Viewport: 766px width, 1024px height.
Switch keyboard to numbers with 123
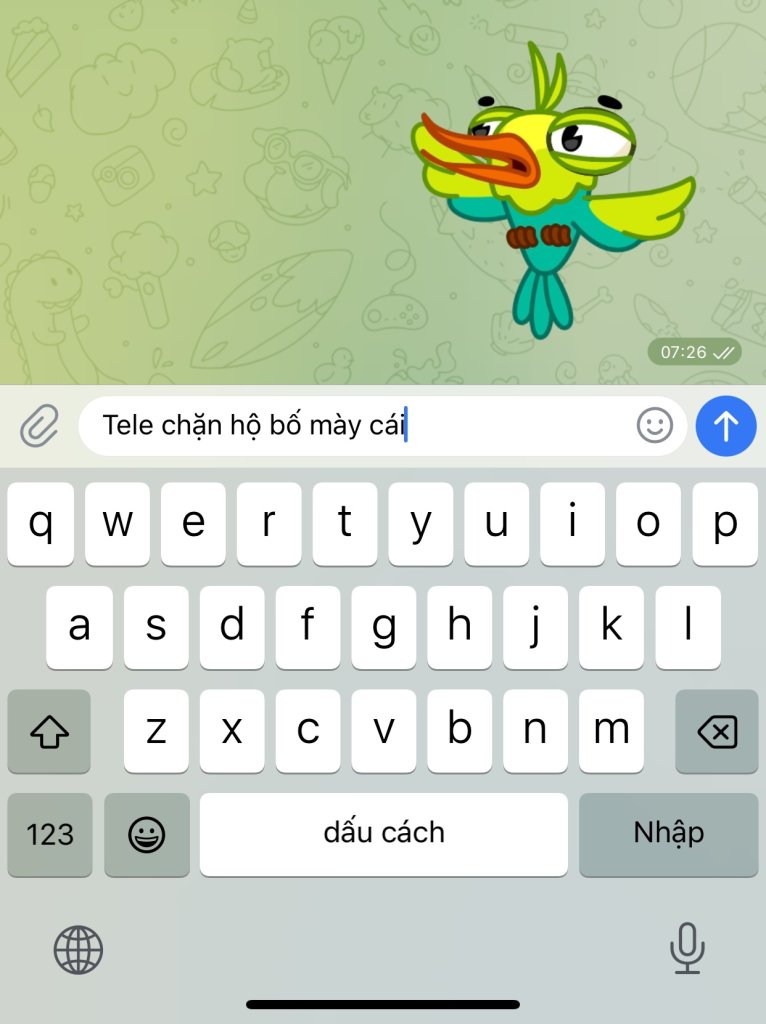pos(50,834)
